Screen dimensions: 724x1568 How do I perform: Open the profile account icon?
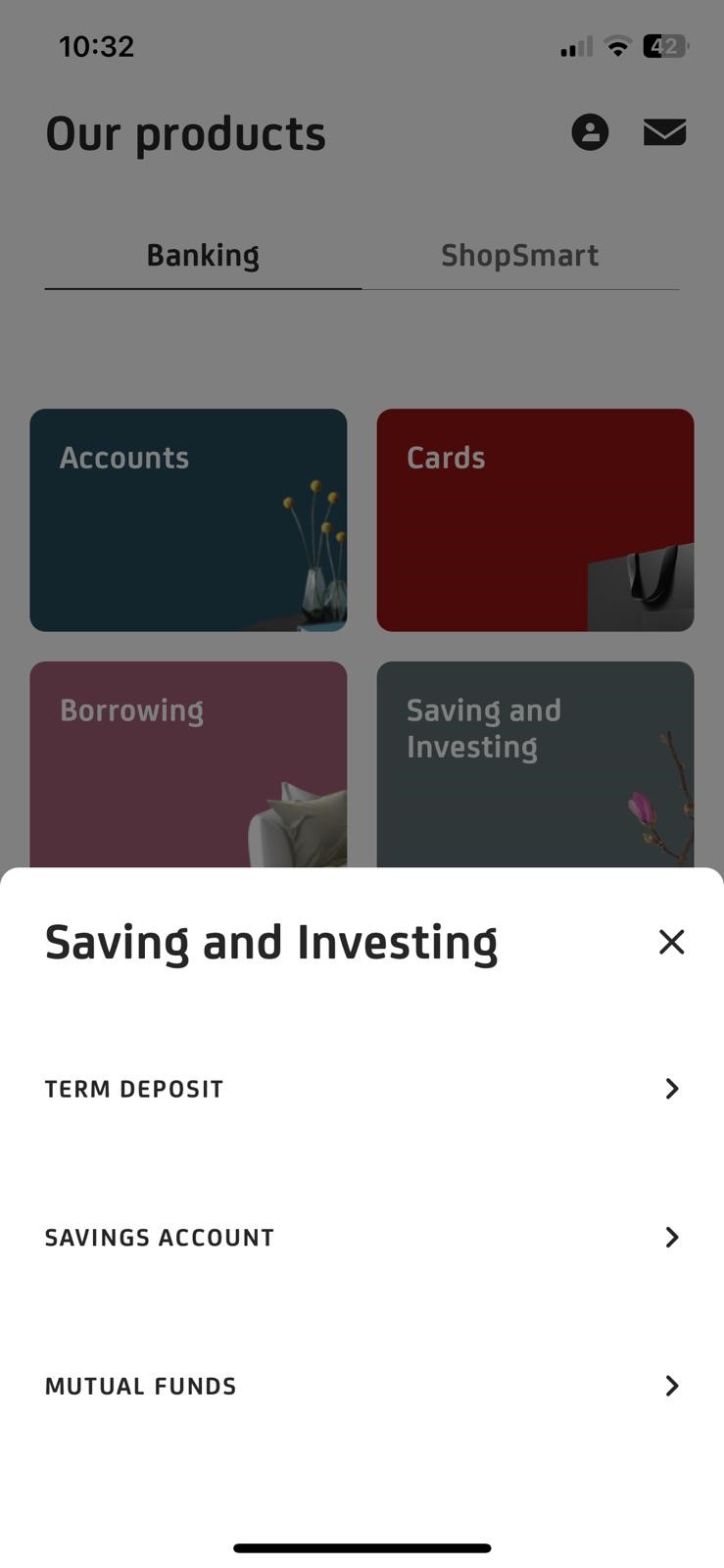[x=590, y=132]
